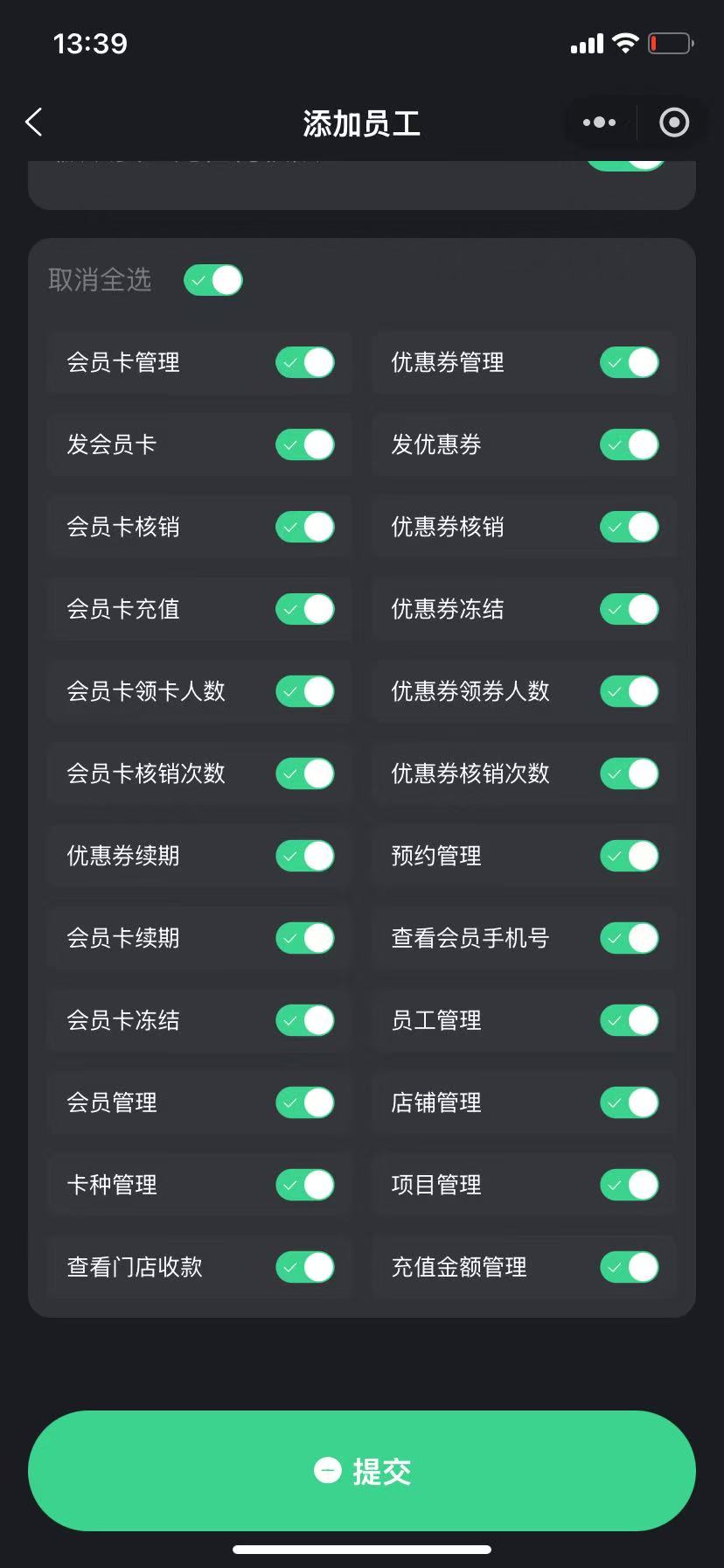Submit the form with 提交 button
This screenshot has width=724, height=1568.
point(362,1471)
